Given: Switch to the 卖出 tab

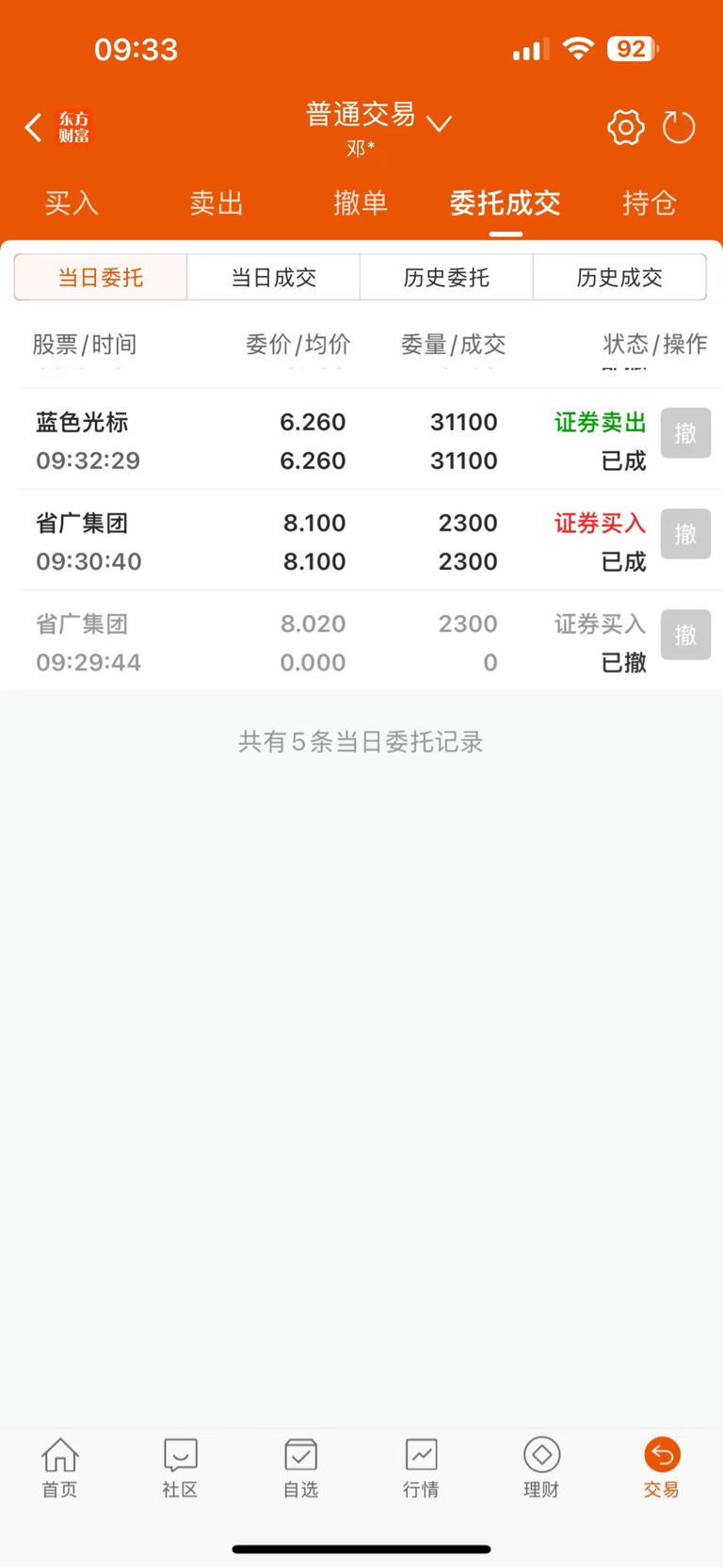Looking at the screenshot, I should point(217,202).
